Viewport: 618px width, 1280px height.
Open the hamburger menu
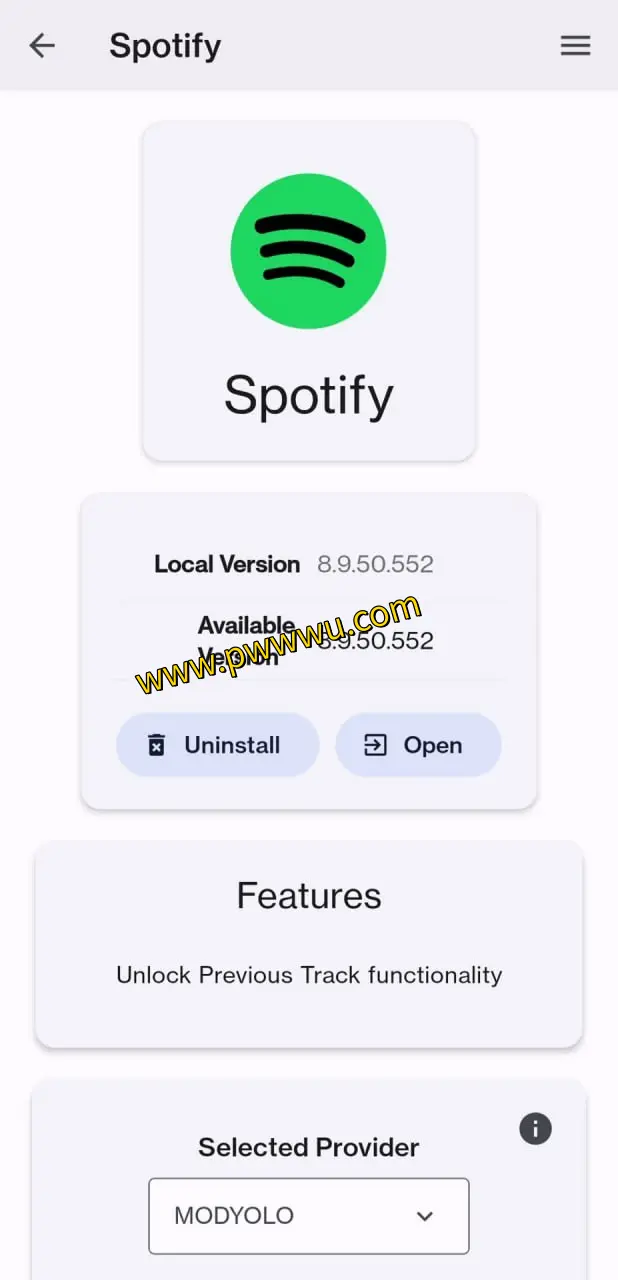point(575,45)
